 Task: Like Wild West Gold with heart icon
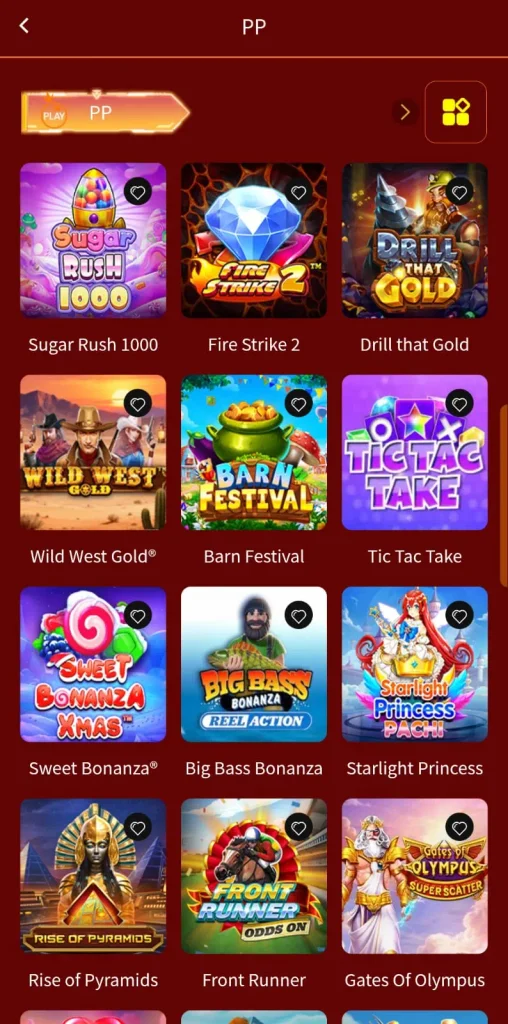point(138,404)
